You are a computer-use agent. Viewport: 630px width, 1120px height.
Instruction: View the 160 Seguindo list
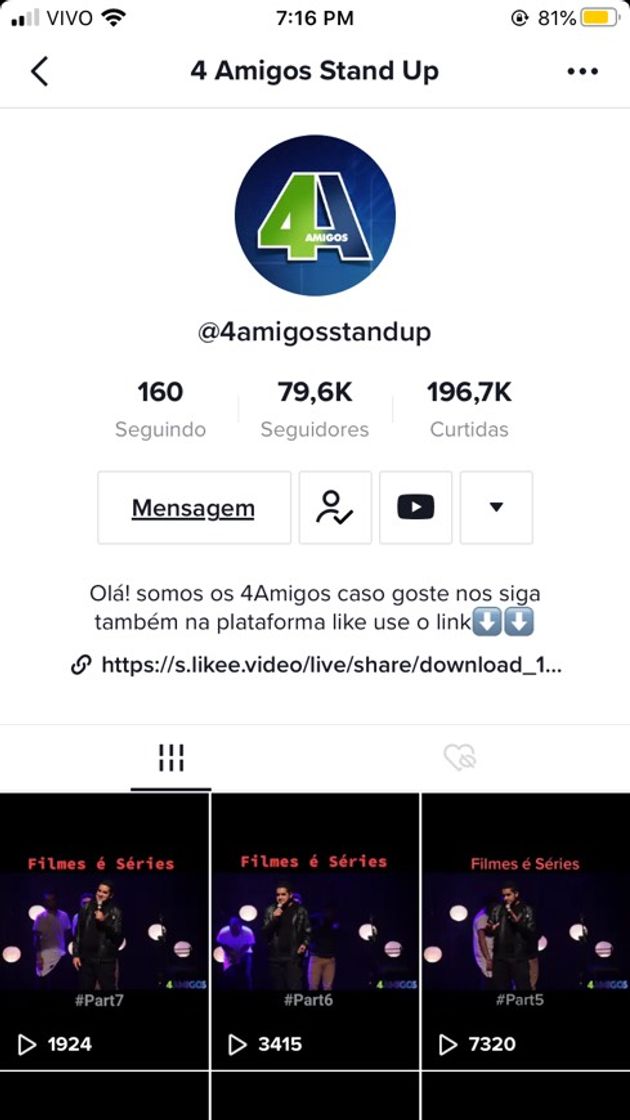click(x=160, y=408)
